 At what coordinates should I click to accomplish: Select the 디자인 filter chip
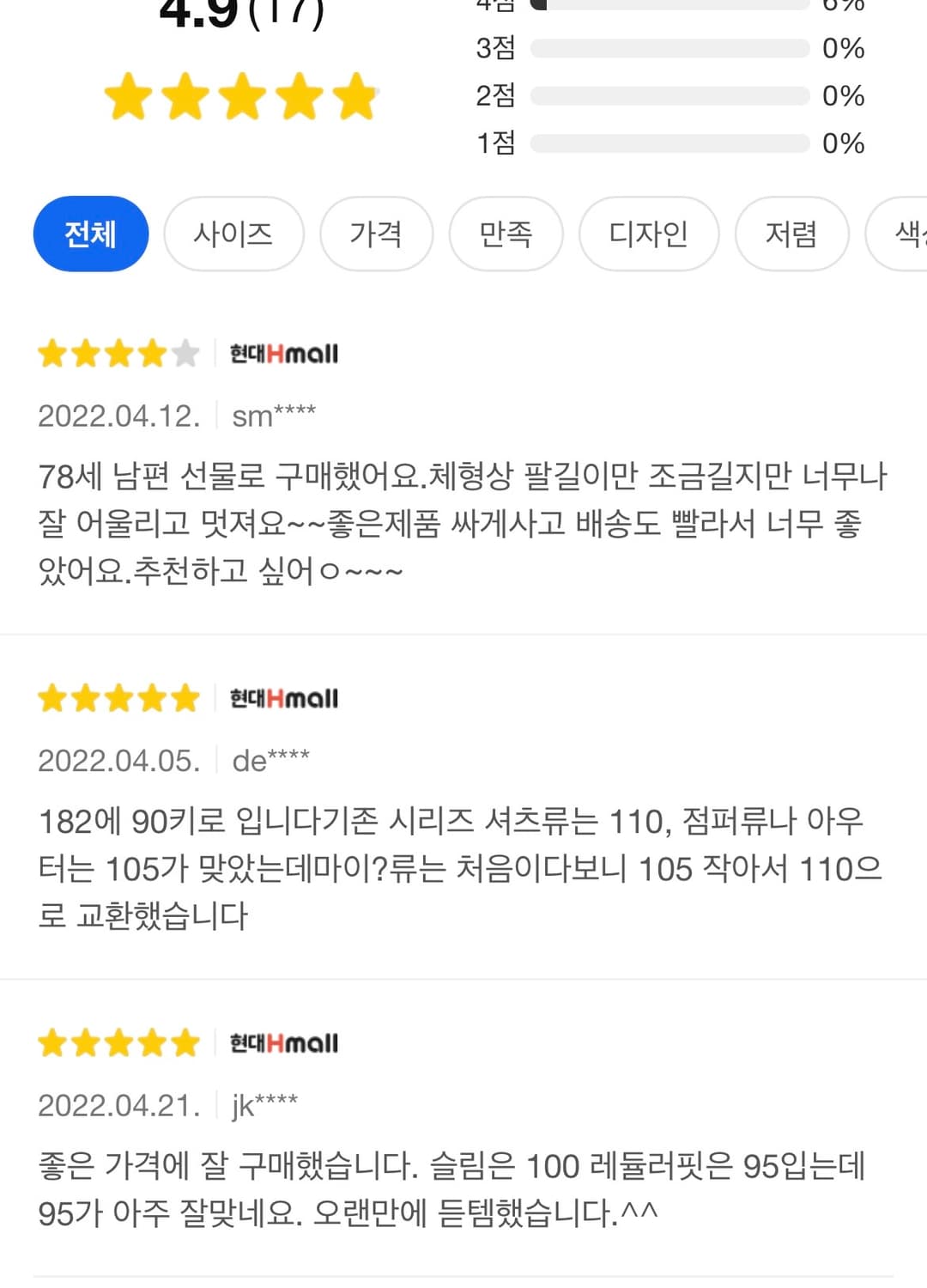click(648, 234)
